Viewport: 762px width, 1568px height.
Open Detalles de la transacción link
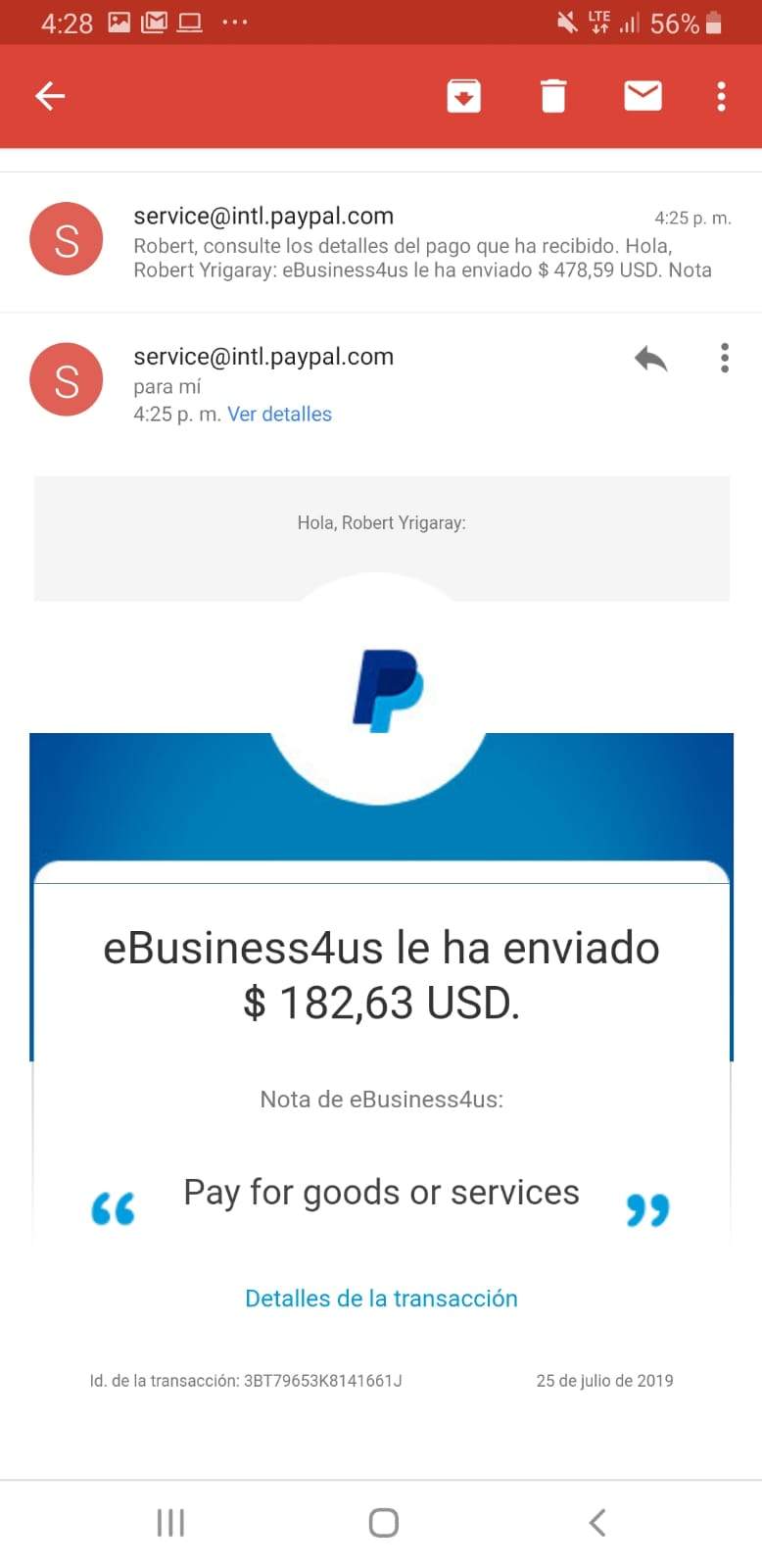381,1298
